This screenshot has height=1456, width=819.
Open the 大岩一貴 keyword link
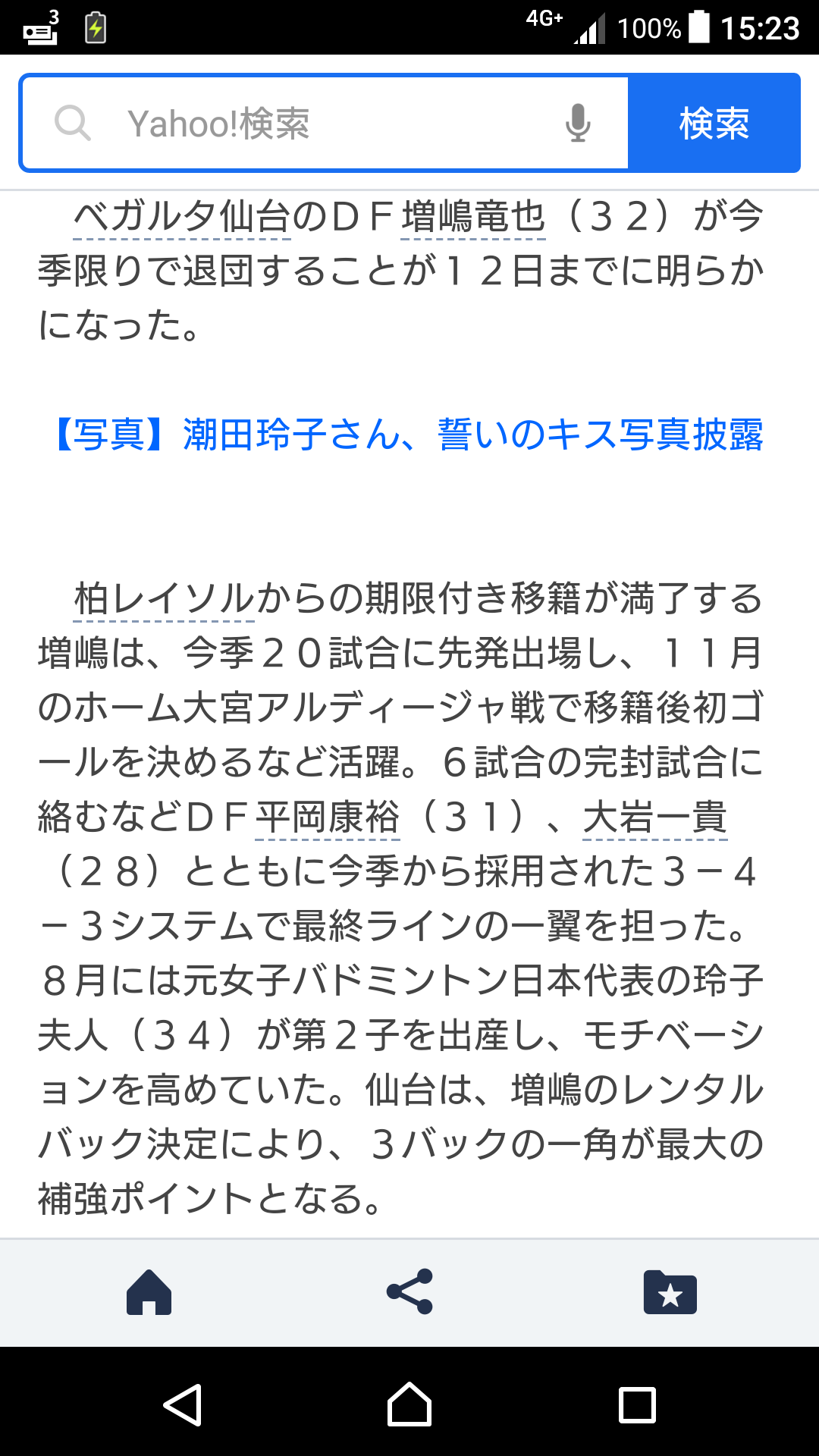point(655,817)
